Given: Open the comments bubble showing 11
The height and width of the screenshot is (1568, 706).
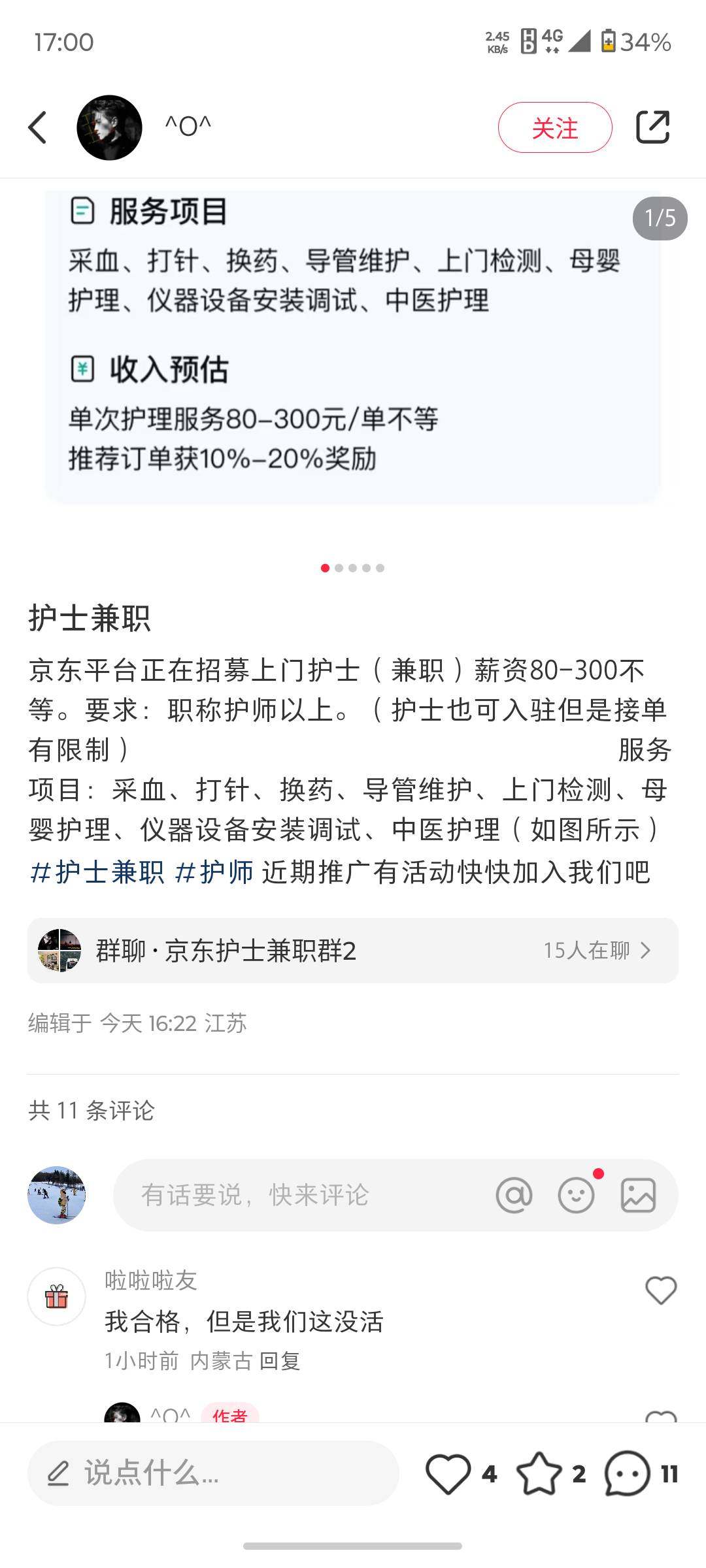Looking at the screenshot, I should [628, 1474].
